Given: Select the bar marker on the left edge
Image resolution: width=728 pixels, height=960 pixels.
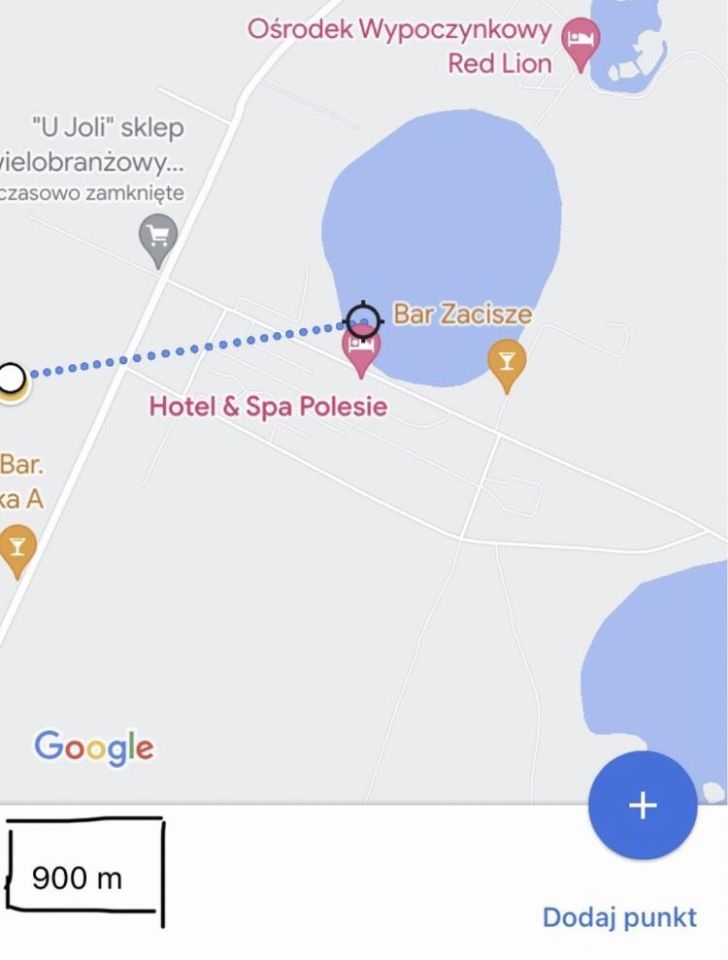Looking at the screenshot, I should coord(16,550).
